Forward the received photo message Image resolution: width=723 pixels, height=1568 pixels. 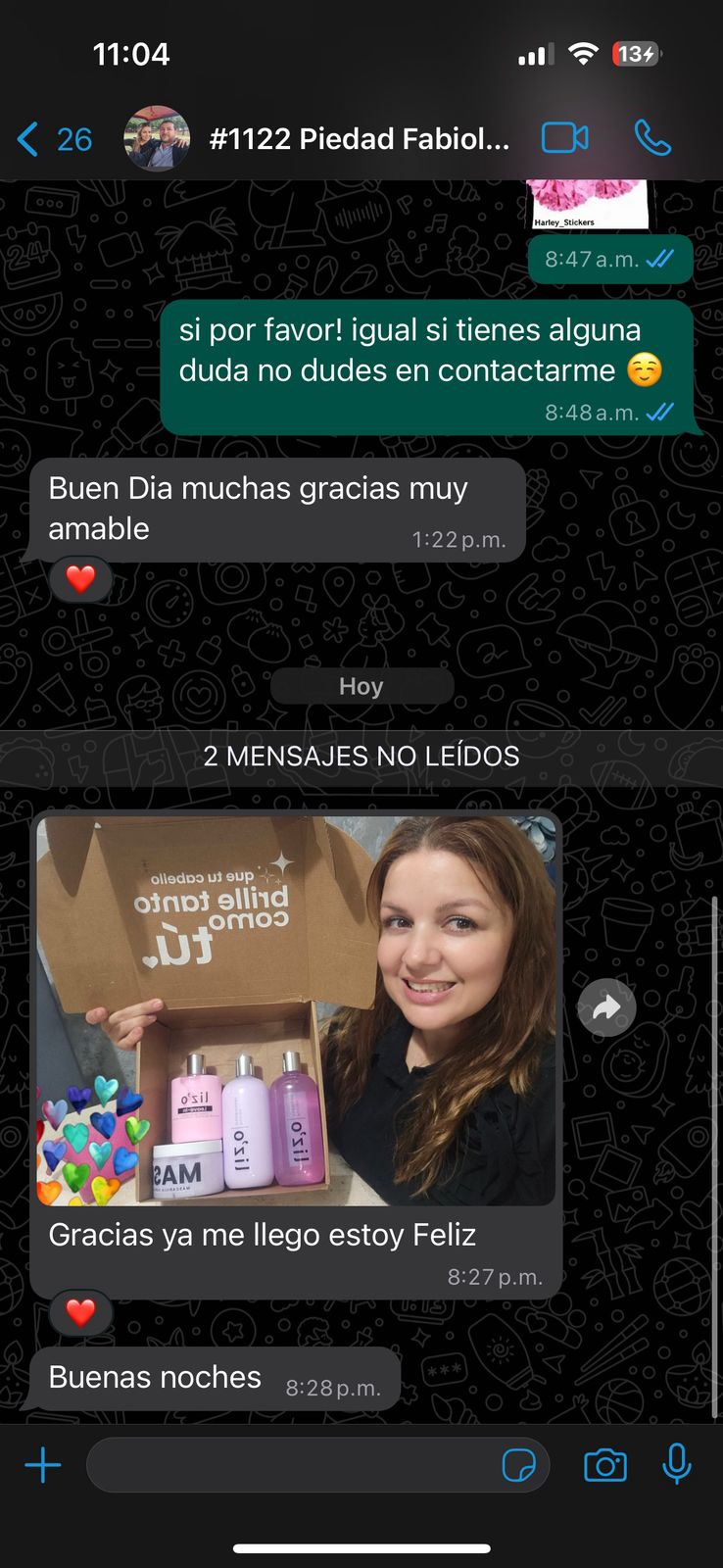(x=606, y=1007)
